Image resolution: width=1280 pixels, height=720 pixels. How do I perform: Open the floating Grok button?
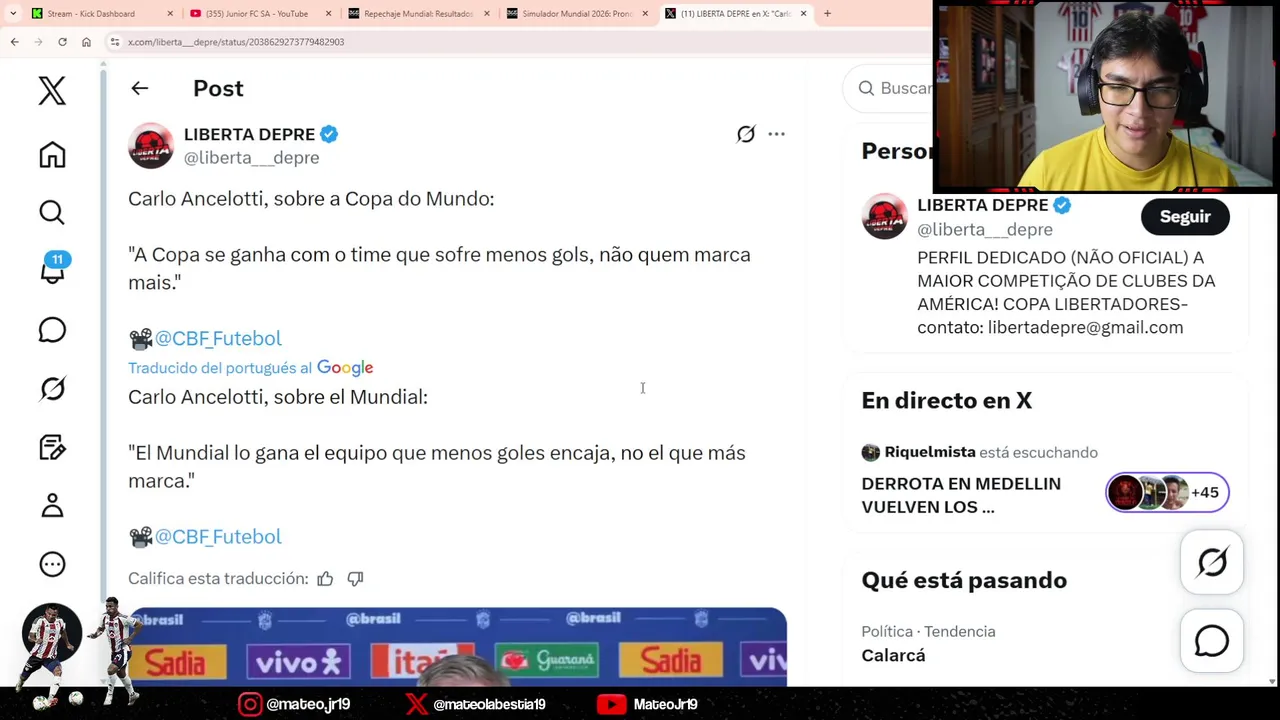(x=1211, y=563)
